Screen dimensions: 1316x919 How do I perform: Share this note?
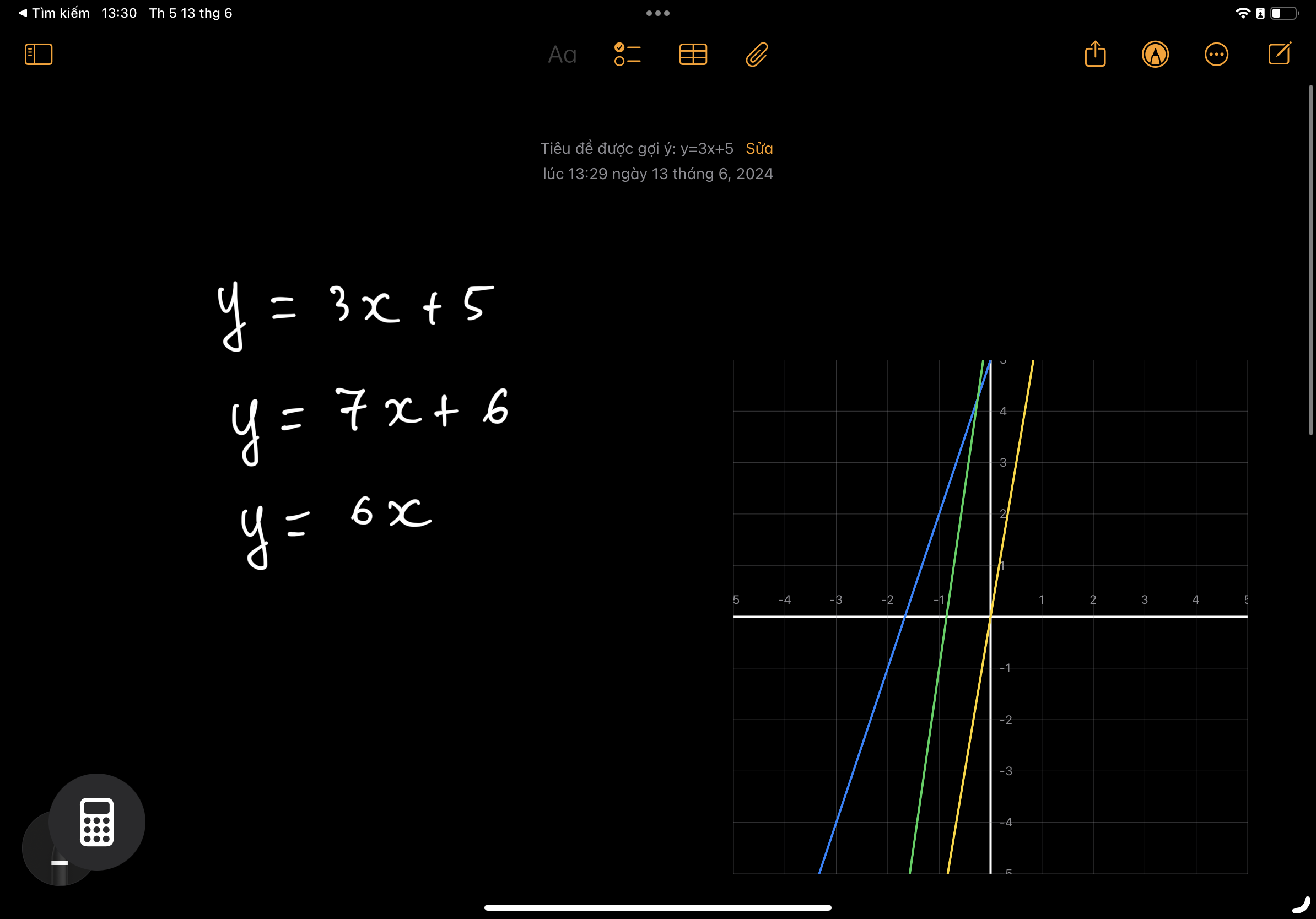pyautogui.click(x=1095, y=55)
